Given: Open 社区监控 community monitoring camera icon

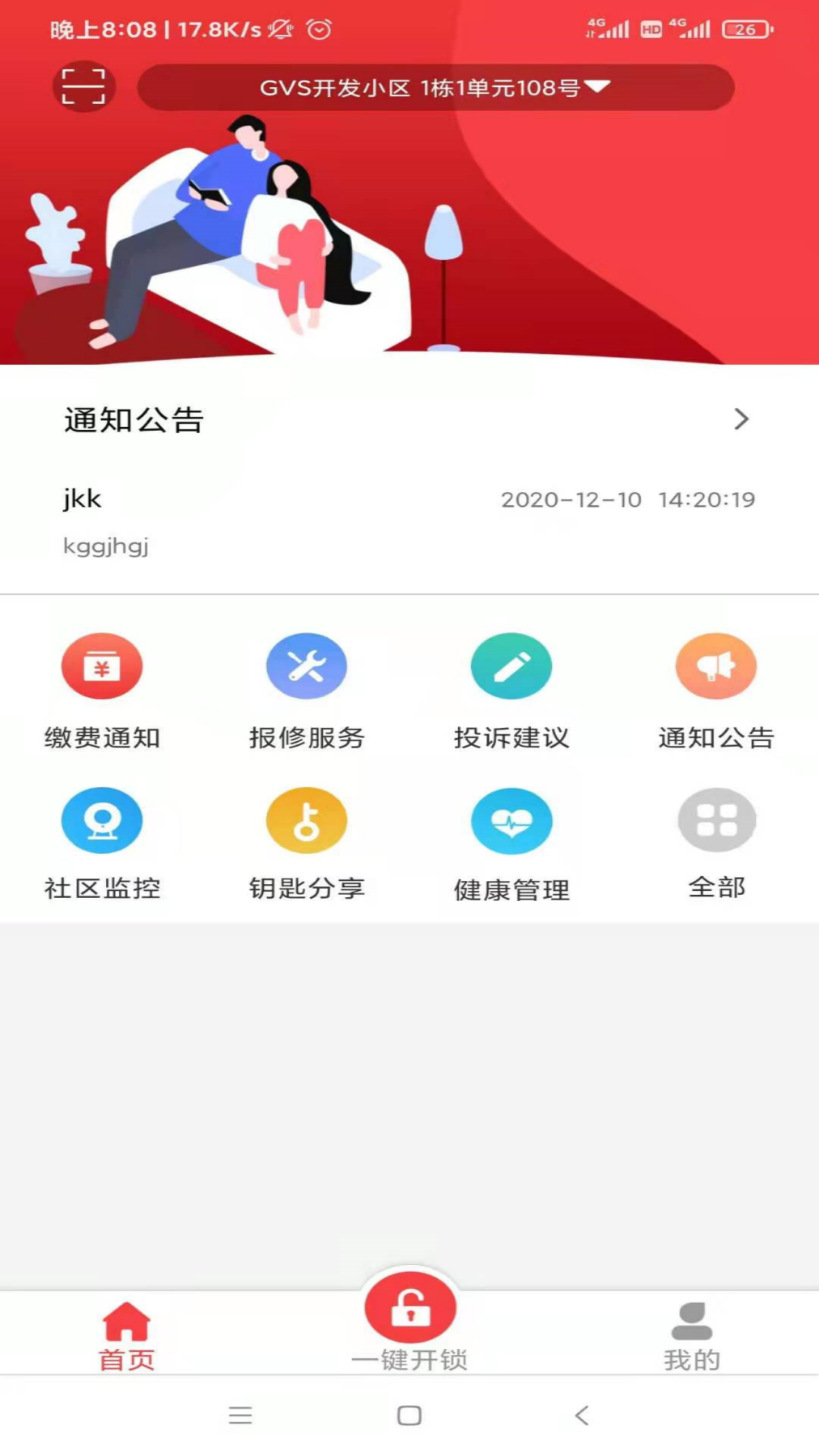Looking at the screenshot, I should point(102,821).
